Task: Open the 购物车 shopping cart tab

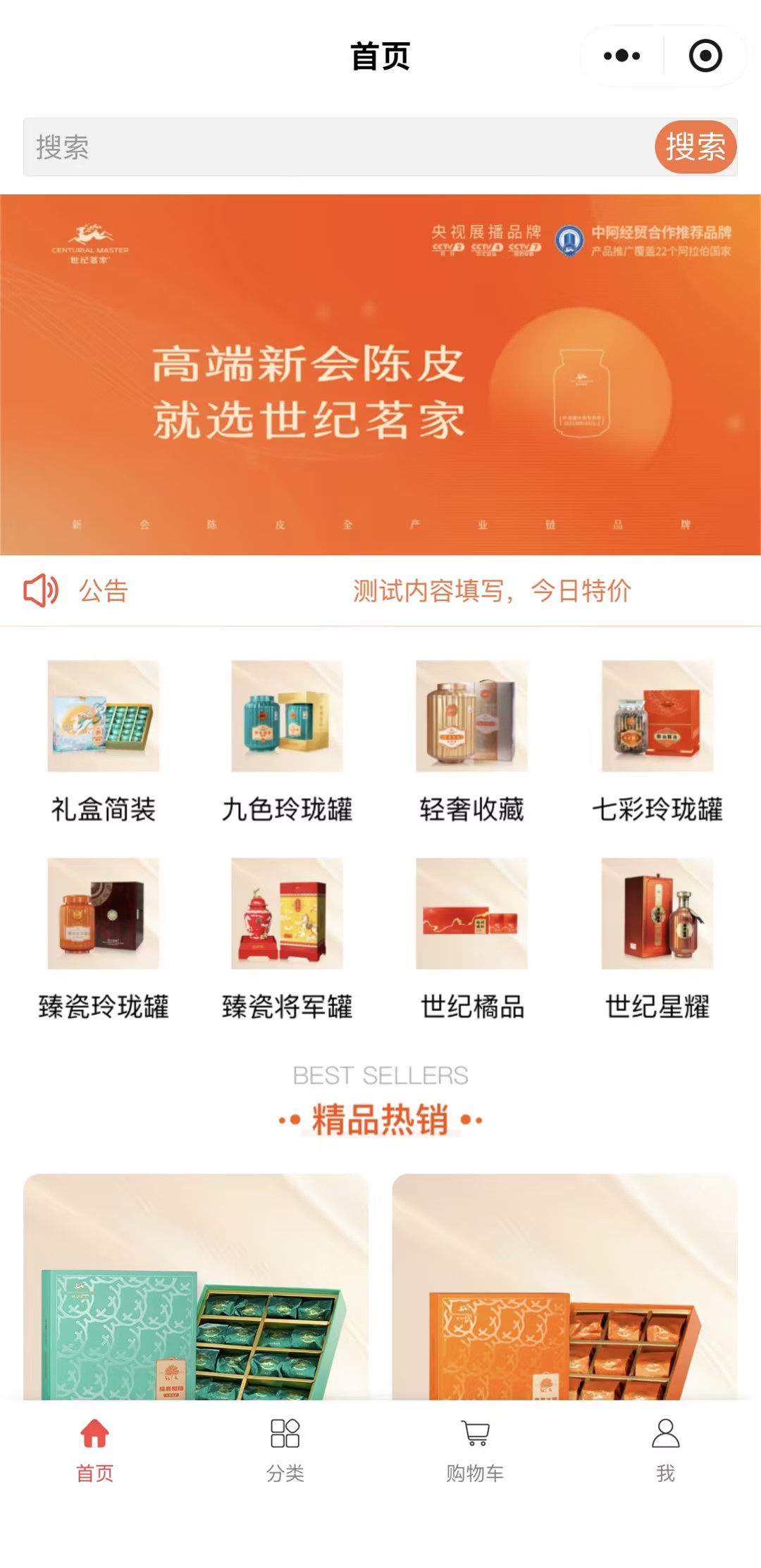Action: (x=476, y=1451)
